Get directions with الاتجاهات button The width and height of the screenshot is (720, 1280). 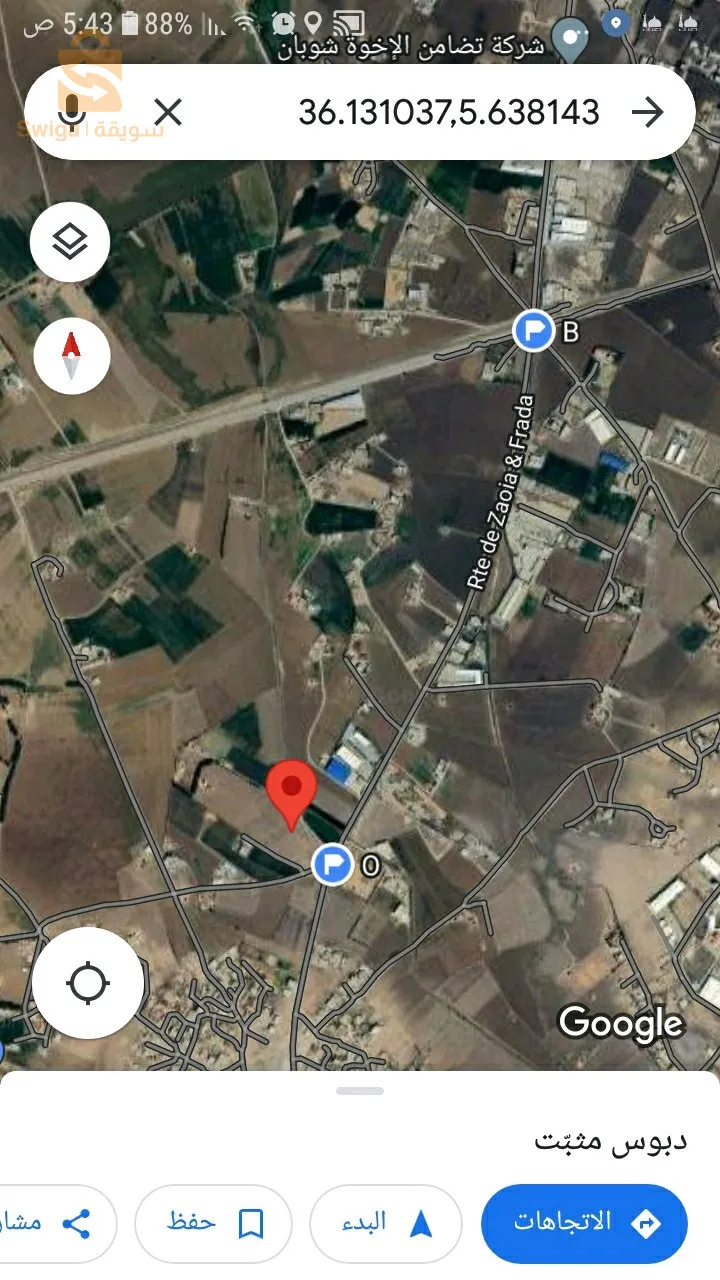(585, 1223)
